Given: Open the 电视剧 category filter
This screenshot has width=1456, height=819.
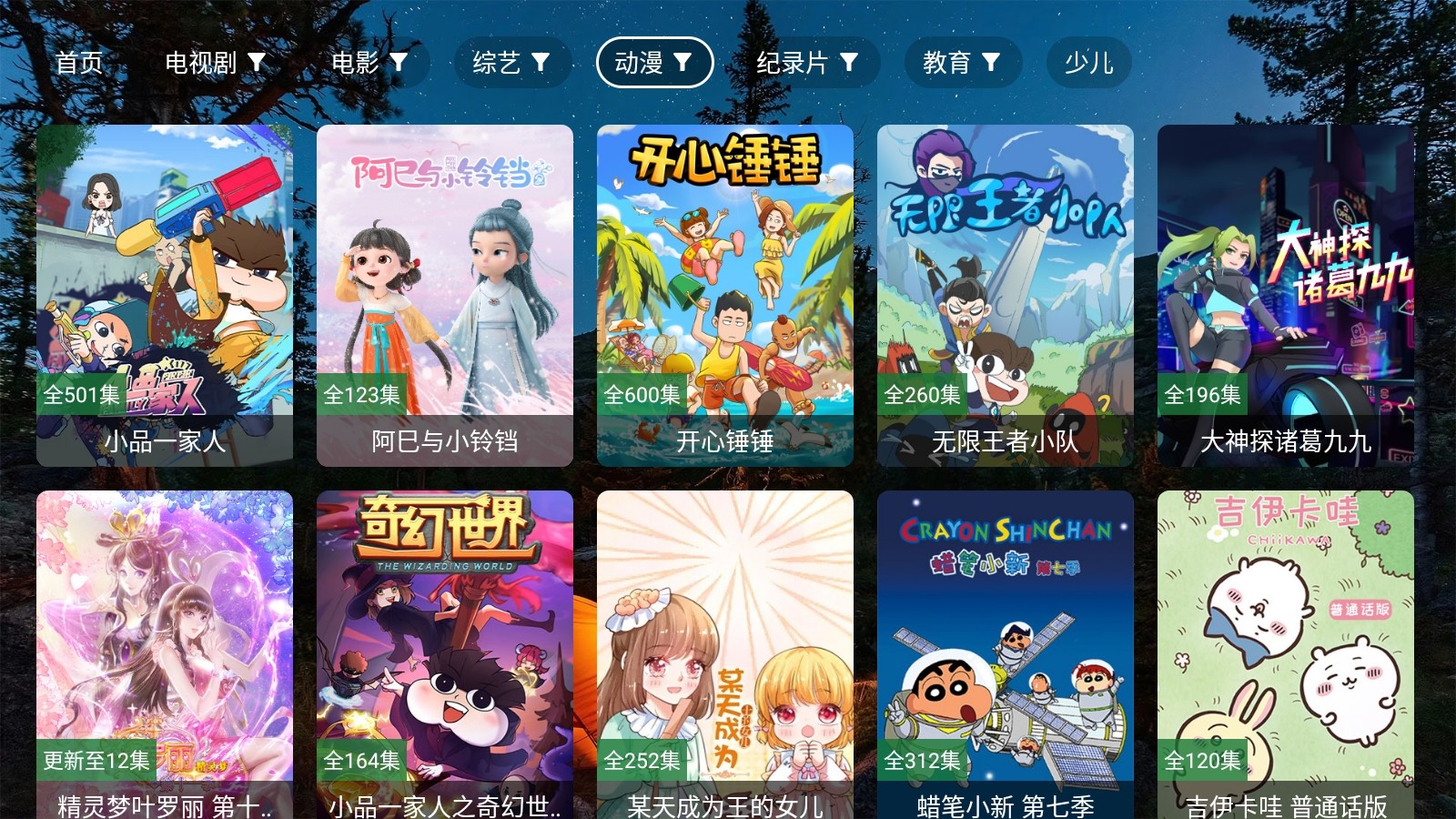Looking at the screenshot, I should (215, 63).
